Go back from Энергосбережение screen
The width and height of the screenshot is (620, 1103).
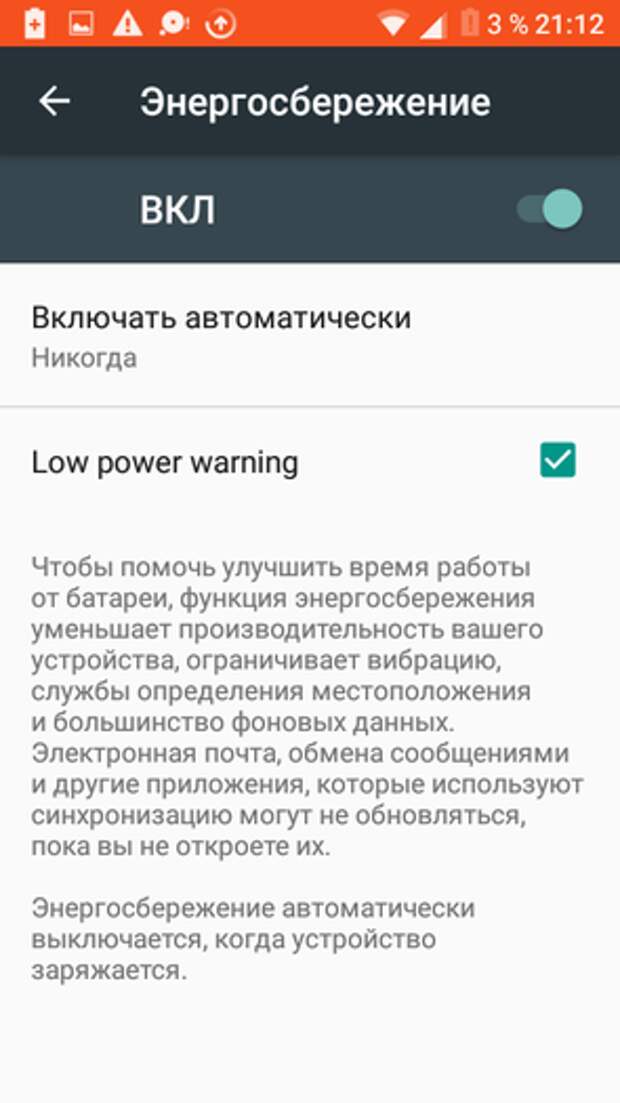click(x=54, y=102)
